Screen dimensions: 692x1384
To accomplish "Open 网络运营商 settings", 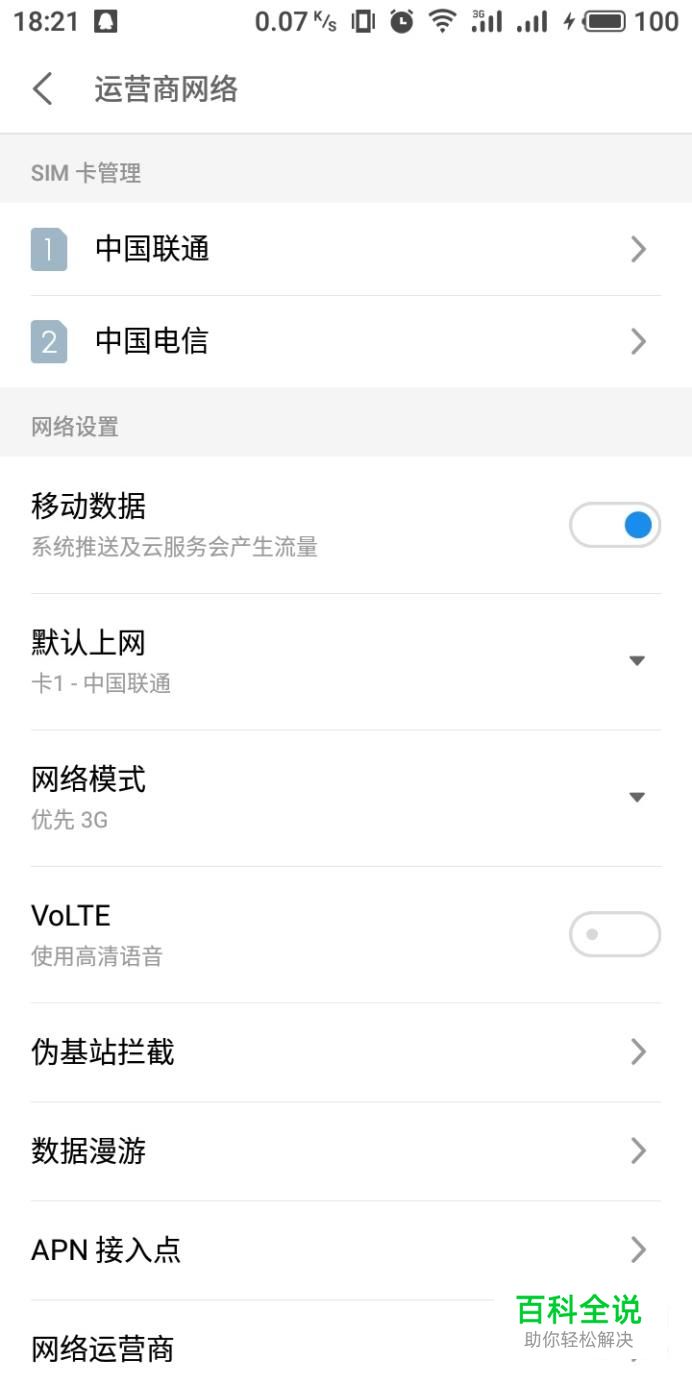I will [200, 1349].
